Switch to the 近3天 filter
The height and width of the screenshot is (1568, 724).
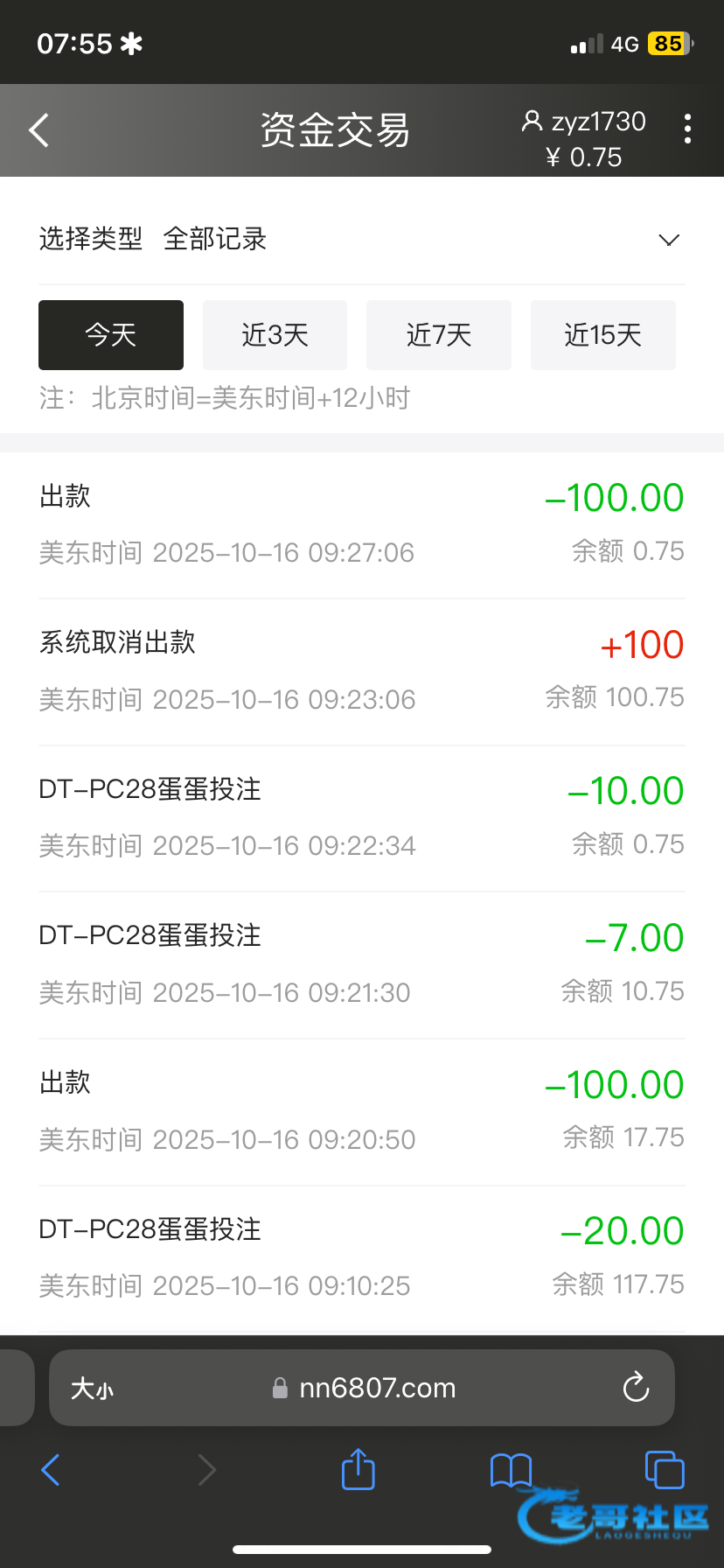tap(275, 335)
